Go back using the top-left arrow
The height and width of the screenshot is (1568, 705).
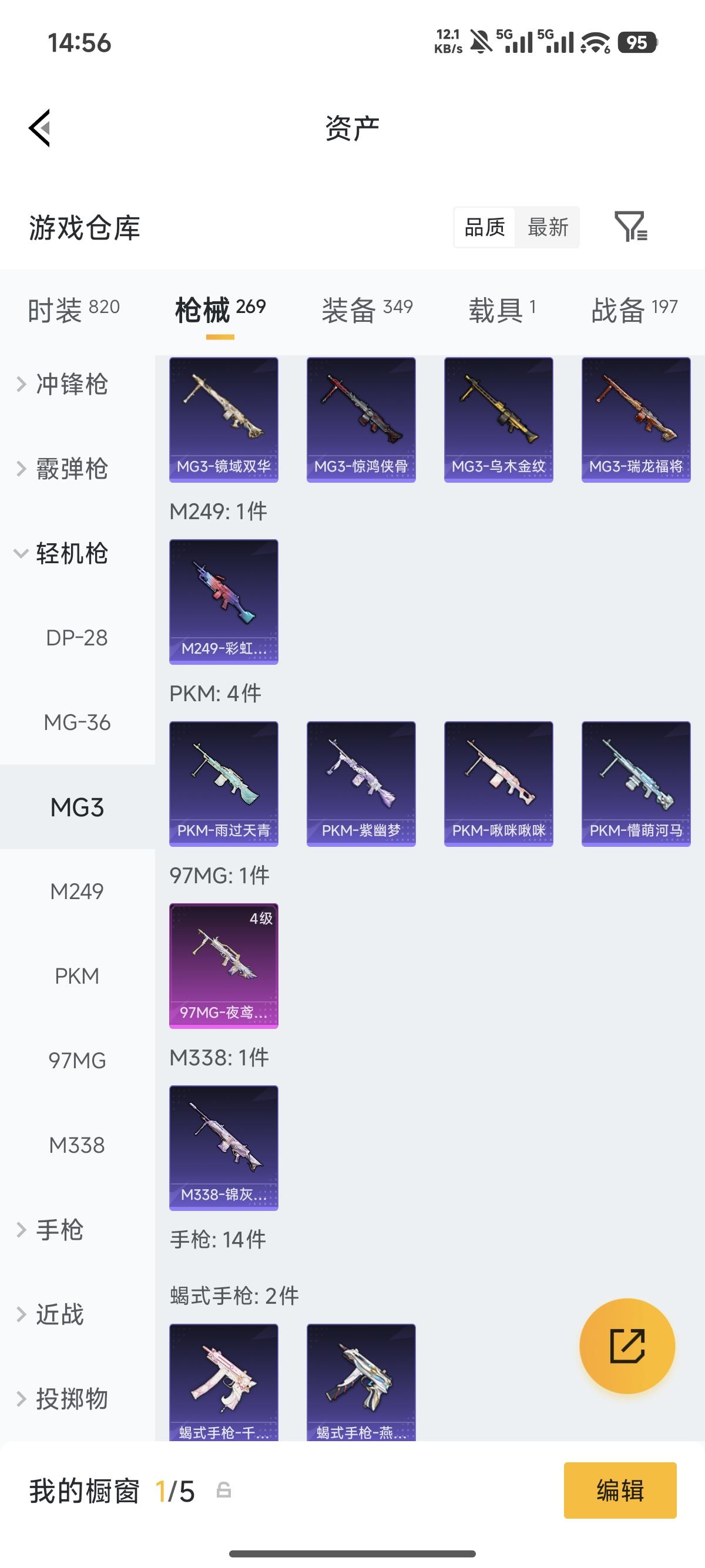click(x=39, y=128)
